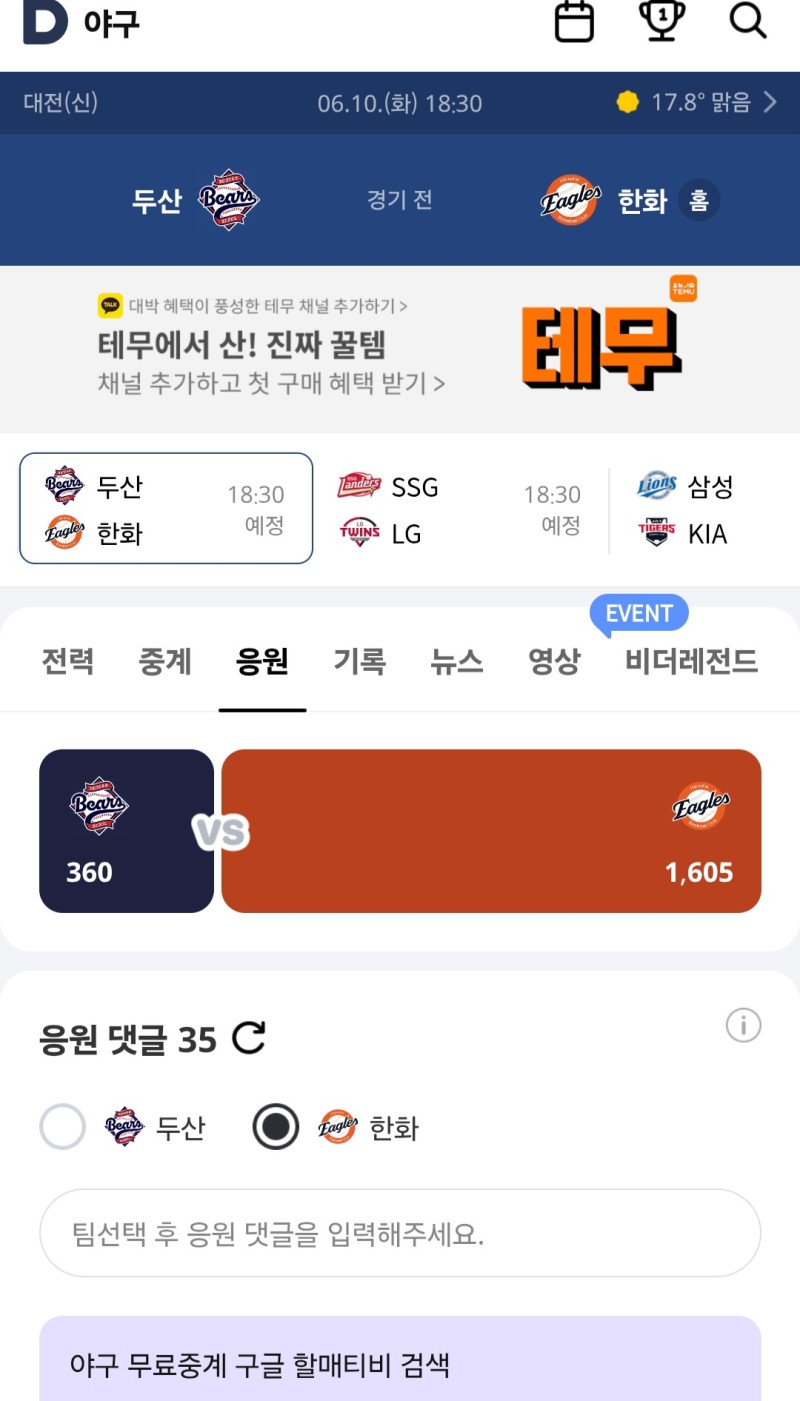800x1401 pixels.
Task: Tap the cheer comment input field
Action: point(400,1233)
